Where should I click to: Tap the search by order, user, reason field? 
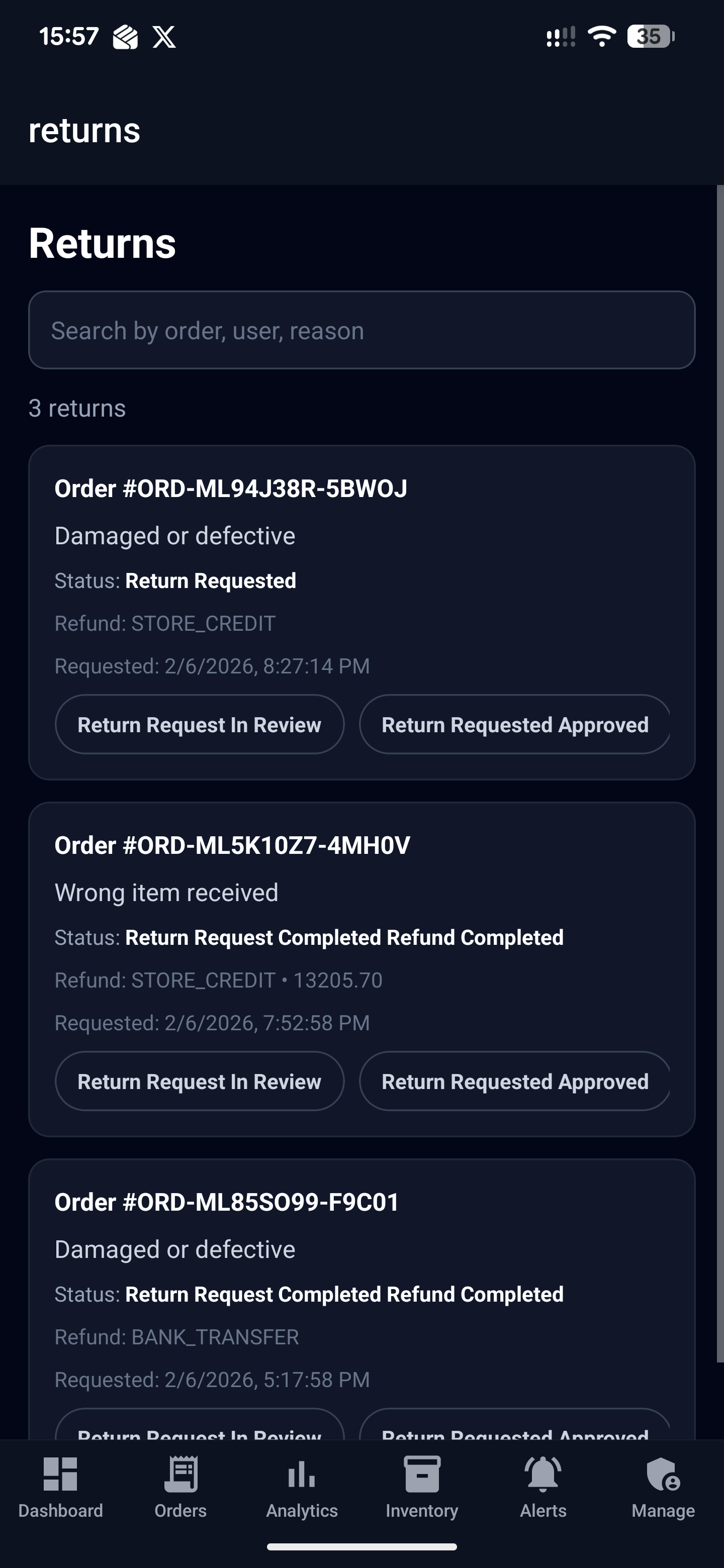[361, 330]
